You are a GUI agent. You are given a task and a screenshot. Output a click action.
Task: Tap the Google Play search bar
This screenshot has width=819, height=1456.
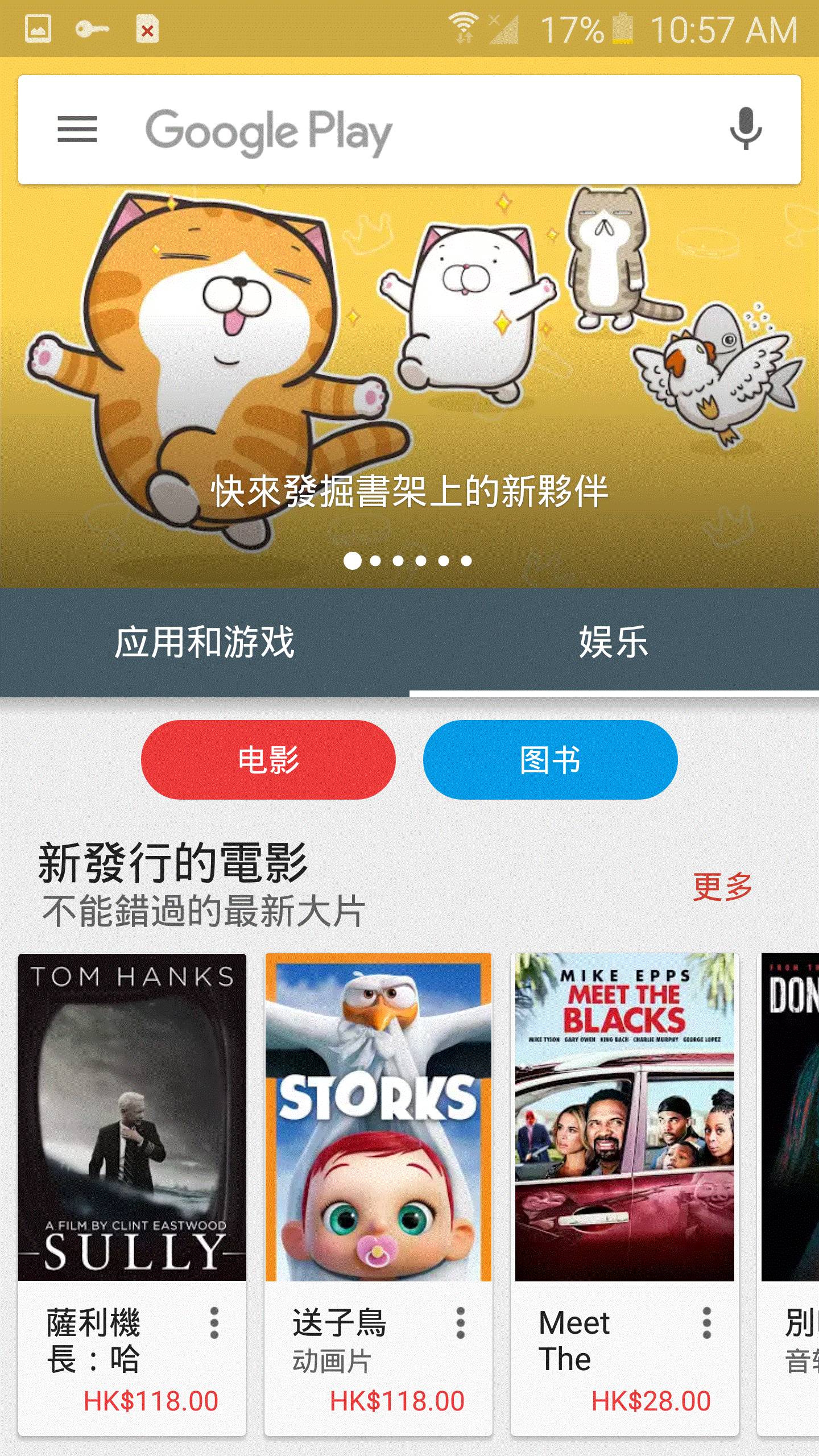398,131
